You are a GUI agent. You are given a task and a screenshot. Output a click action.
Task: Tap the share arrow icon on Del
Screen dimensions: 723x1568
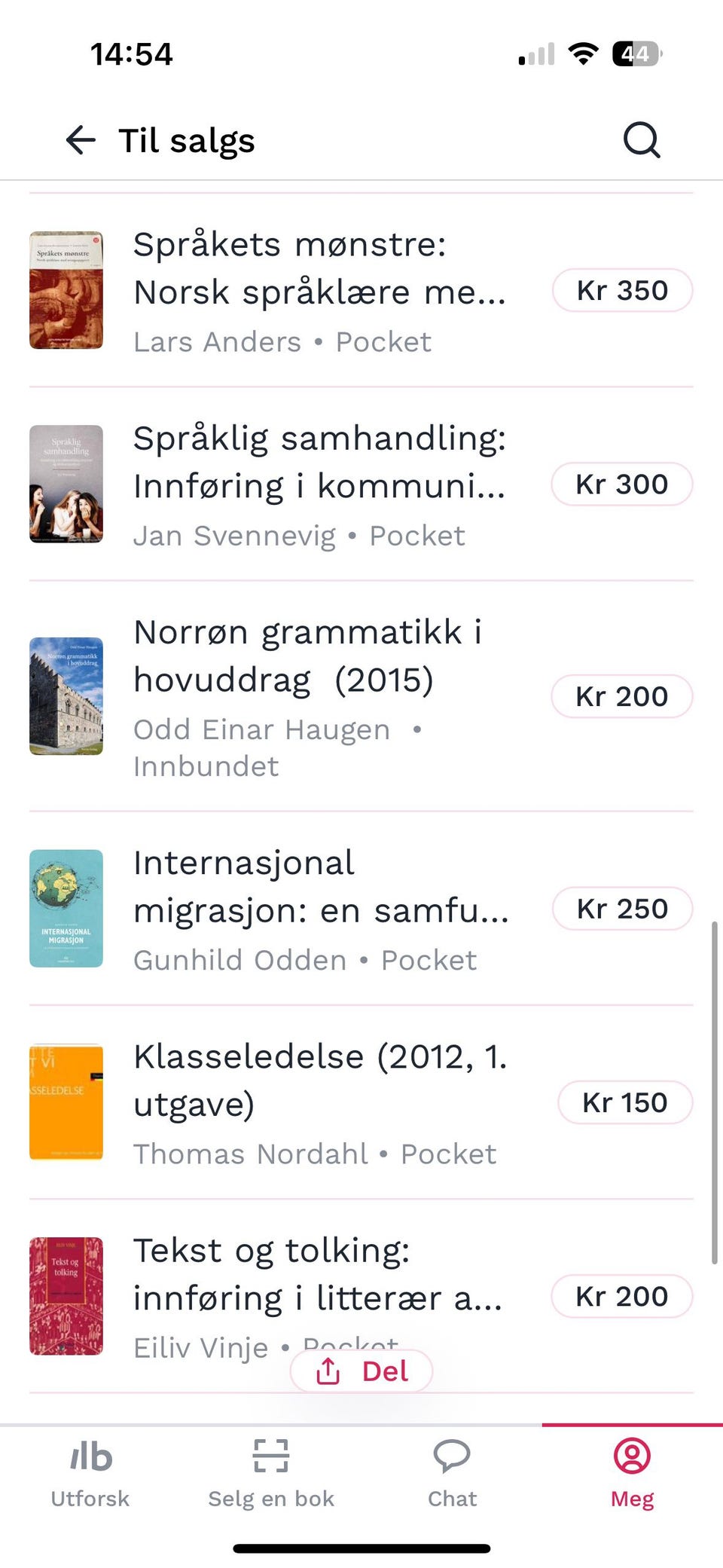coord(327,1371)
